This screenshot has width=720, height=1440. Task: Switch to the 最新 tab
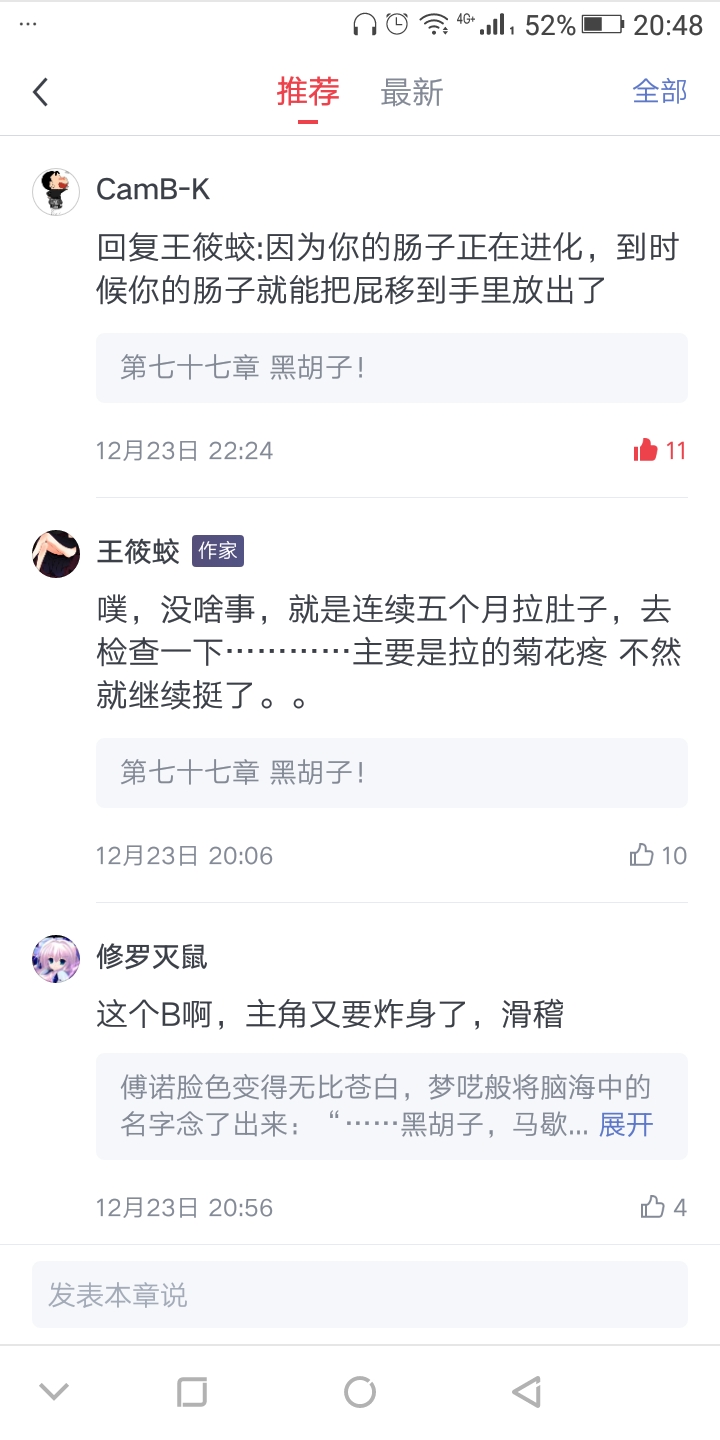[412, 93]
